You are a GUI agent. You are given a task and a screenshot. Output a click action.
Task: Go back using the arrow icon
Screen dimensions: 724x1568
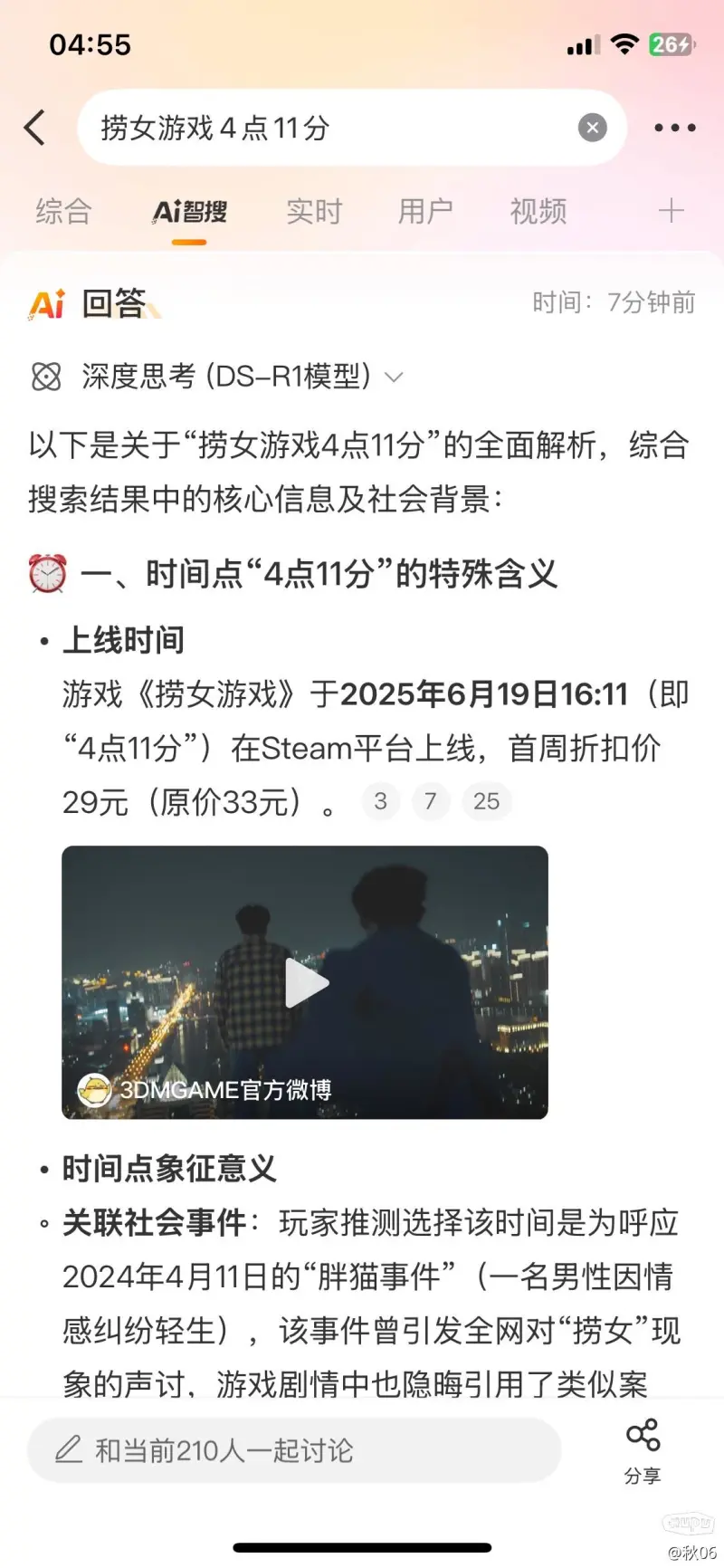click(x=34, y=128)
